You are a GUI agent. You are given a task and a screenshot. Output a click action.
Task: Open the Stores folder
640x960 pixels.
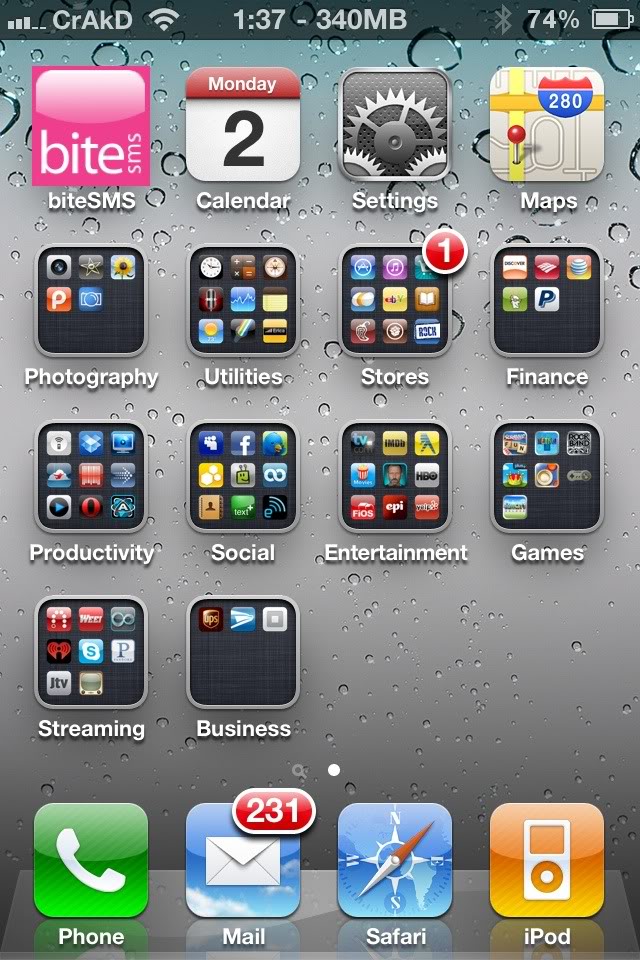(x=395, y=301)
